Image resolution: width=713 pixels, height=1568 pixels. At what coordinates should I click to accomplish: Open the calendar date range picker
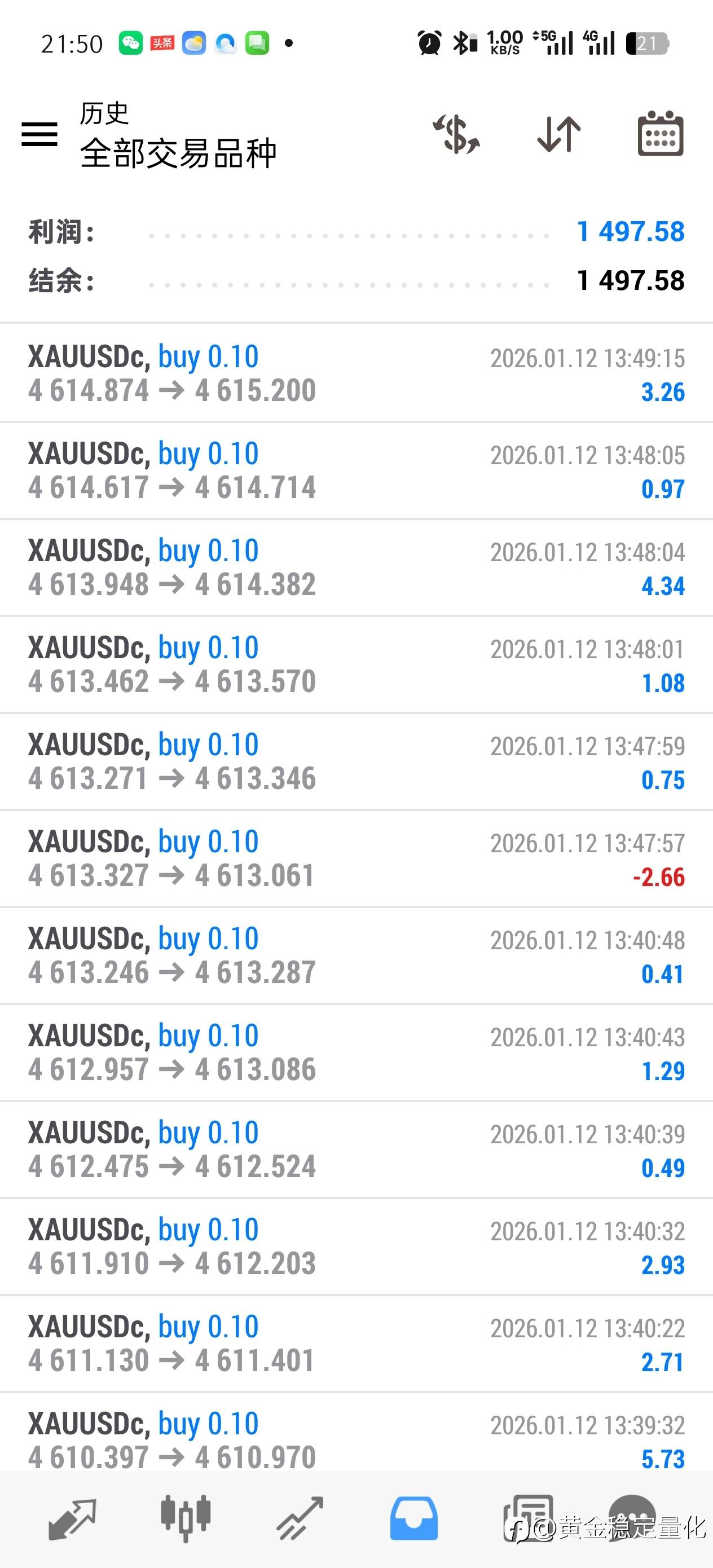(661, 134)
